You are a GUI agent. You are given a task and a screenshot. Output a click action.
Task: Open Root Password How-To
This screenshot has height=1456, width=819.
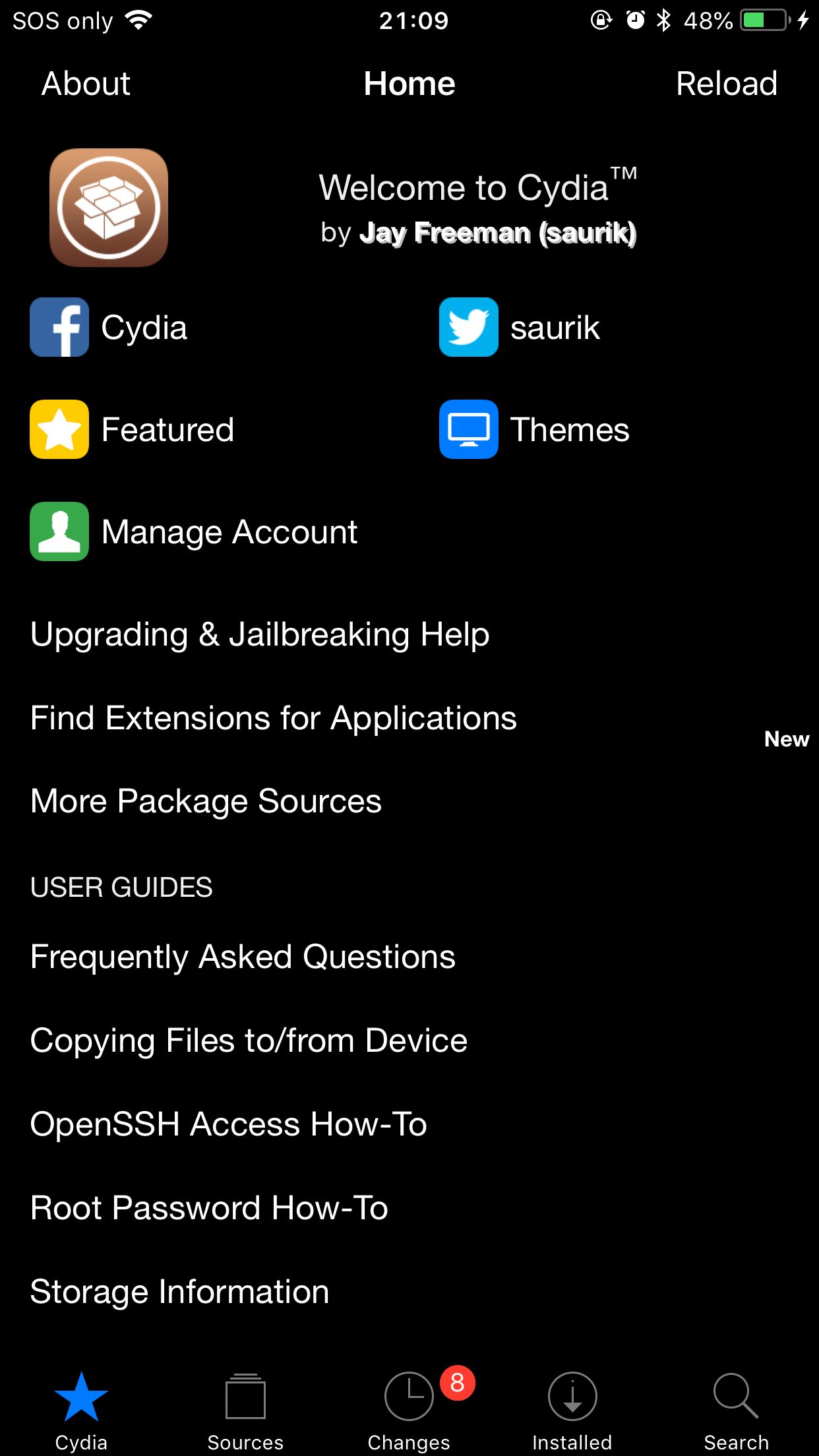[x=209, y=1208]
